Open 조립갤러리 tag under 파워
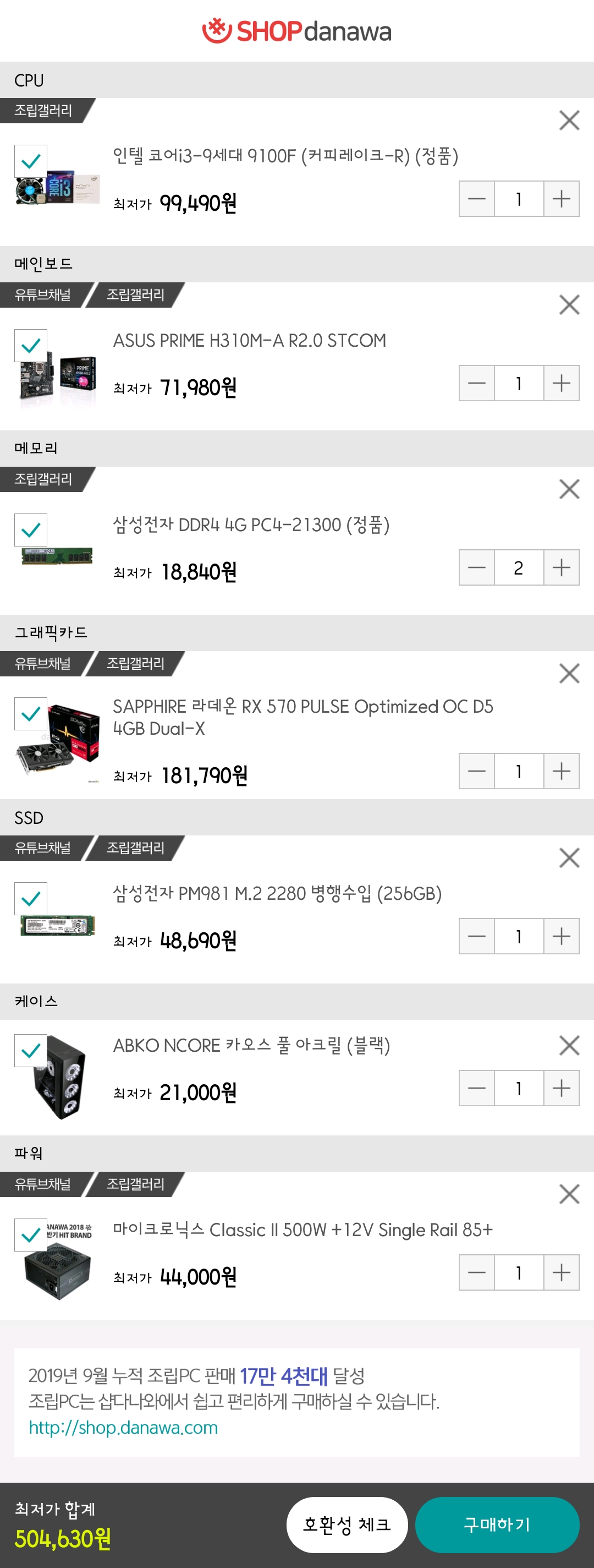594x1568 pixels. pos(135,1184)
